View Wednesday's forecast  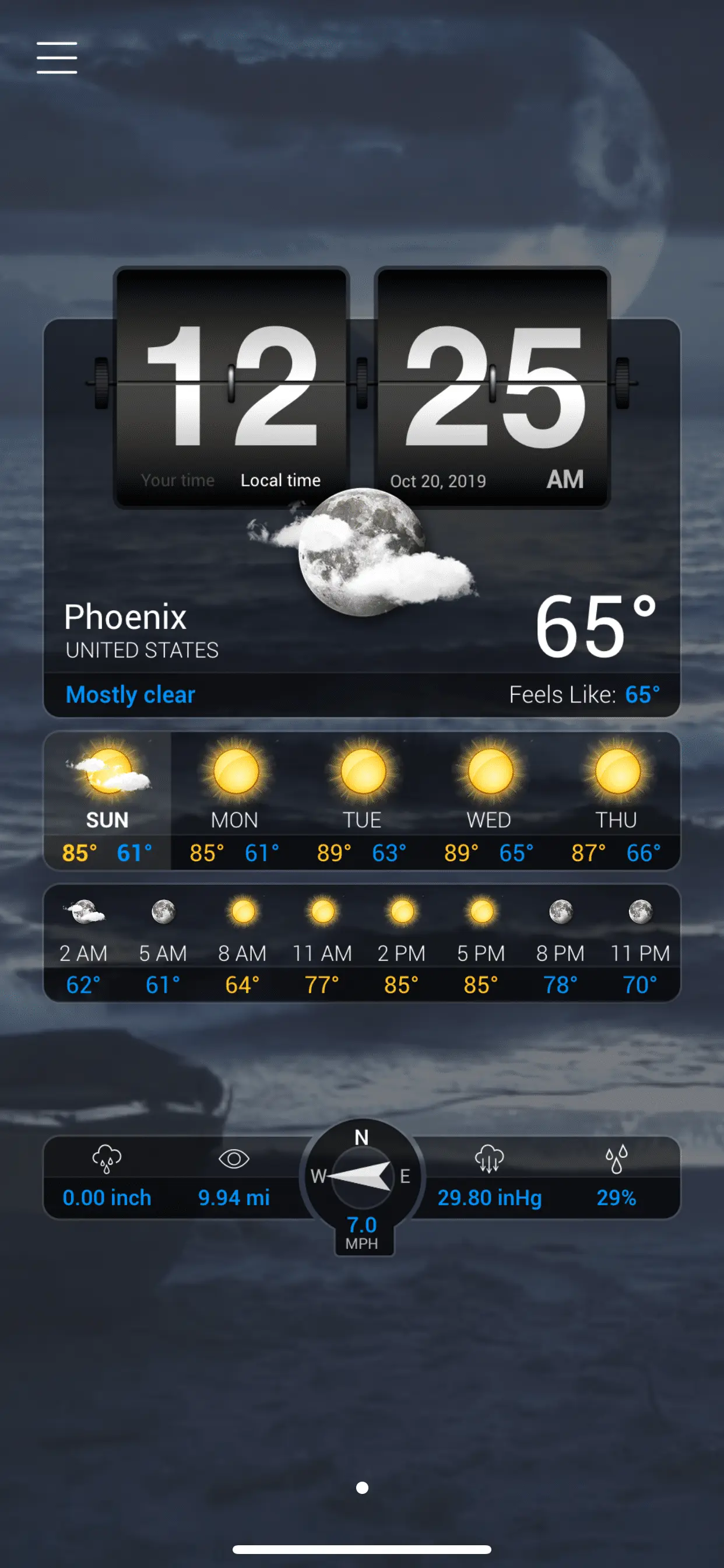(489, 800)
